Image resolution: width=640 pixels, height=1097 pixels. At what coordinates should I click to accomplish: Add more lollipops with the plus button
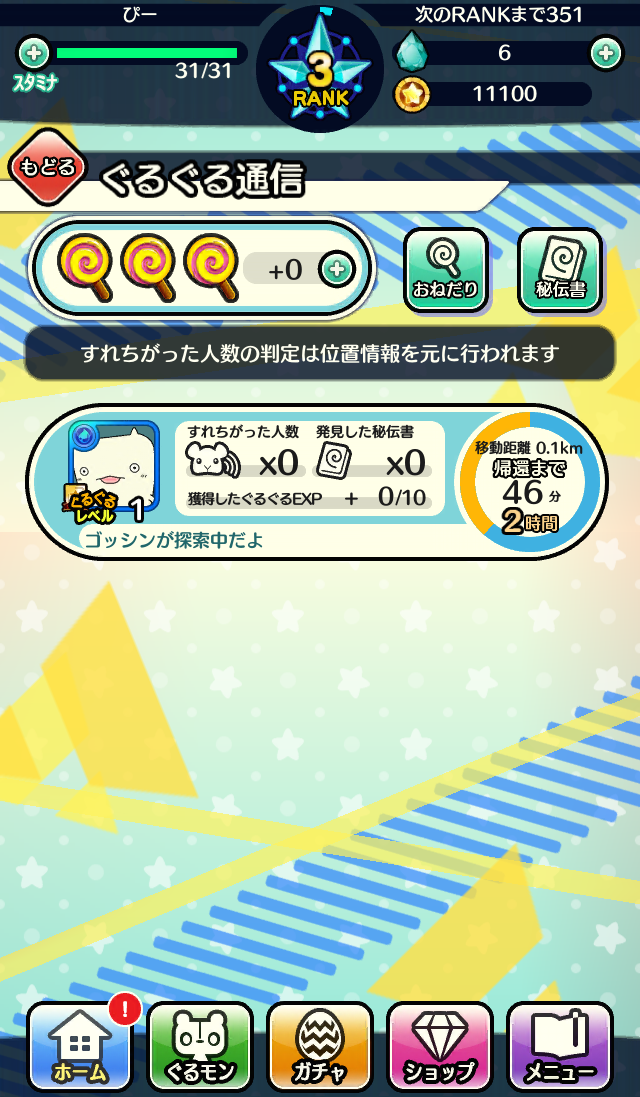pos(337,269)
